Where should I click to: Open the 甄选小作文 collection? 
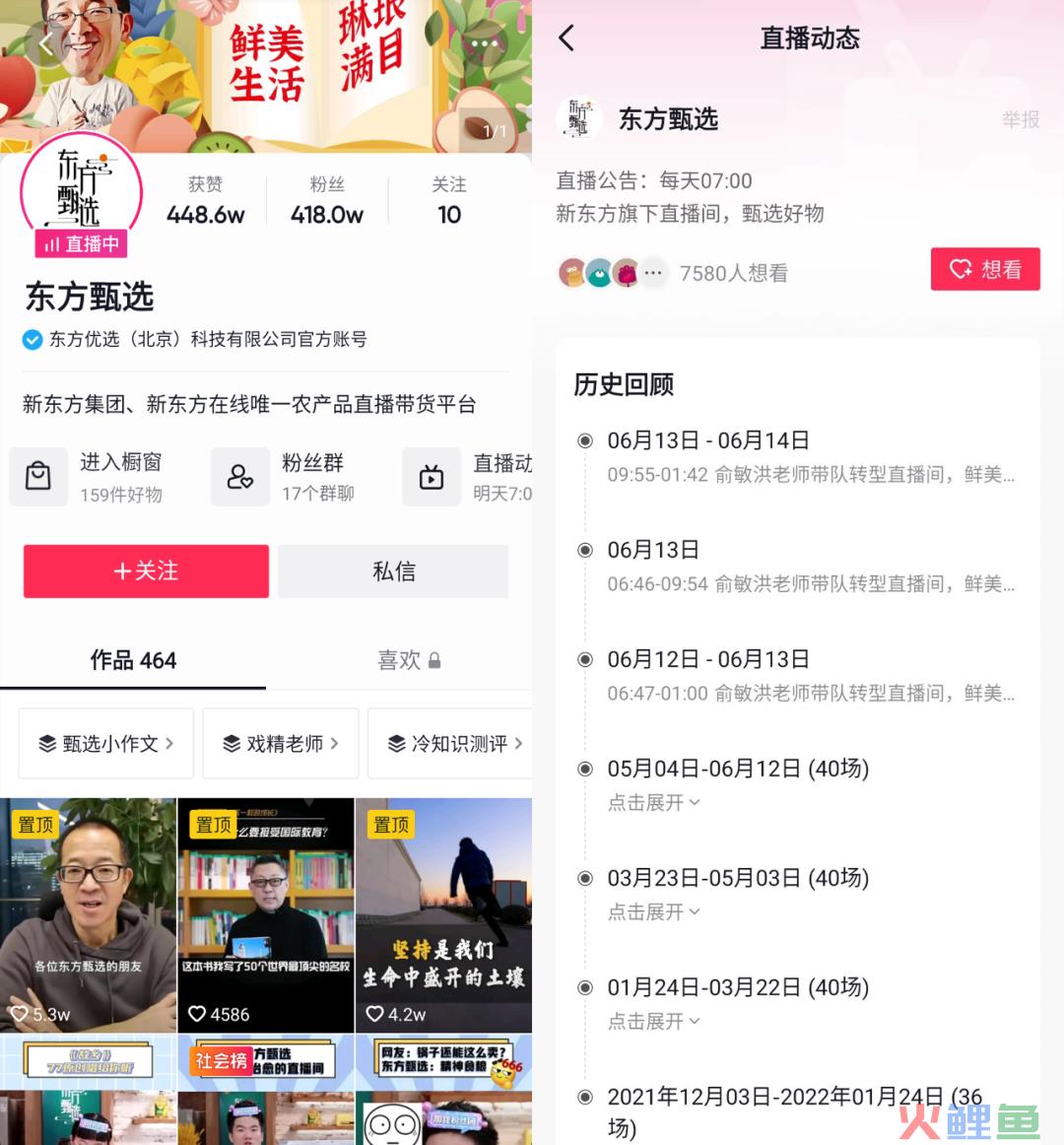105,744
